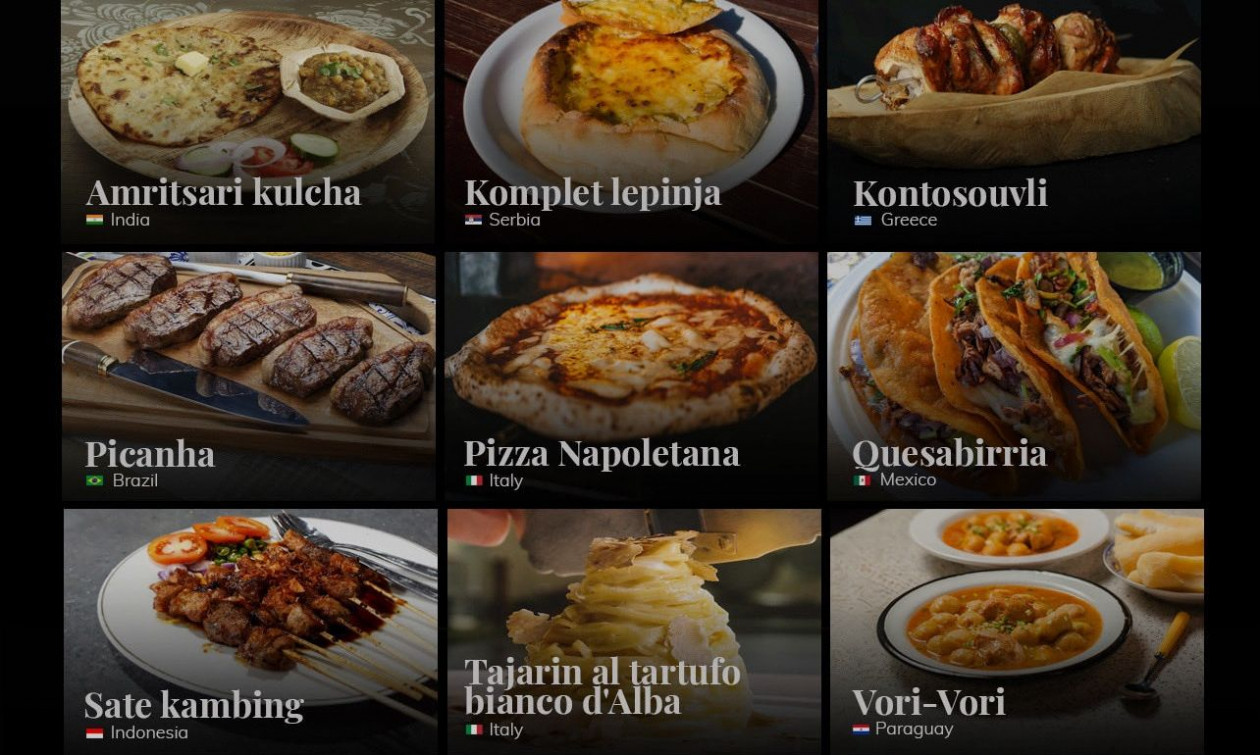Open the Vori-Vori card from Paraguay
This screenshot has width=1260, height=755.
[x=1016, y=630]
